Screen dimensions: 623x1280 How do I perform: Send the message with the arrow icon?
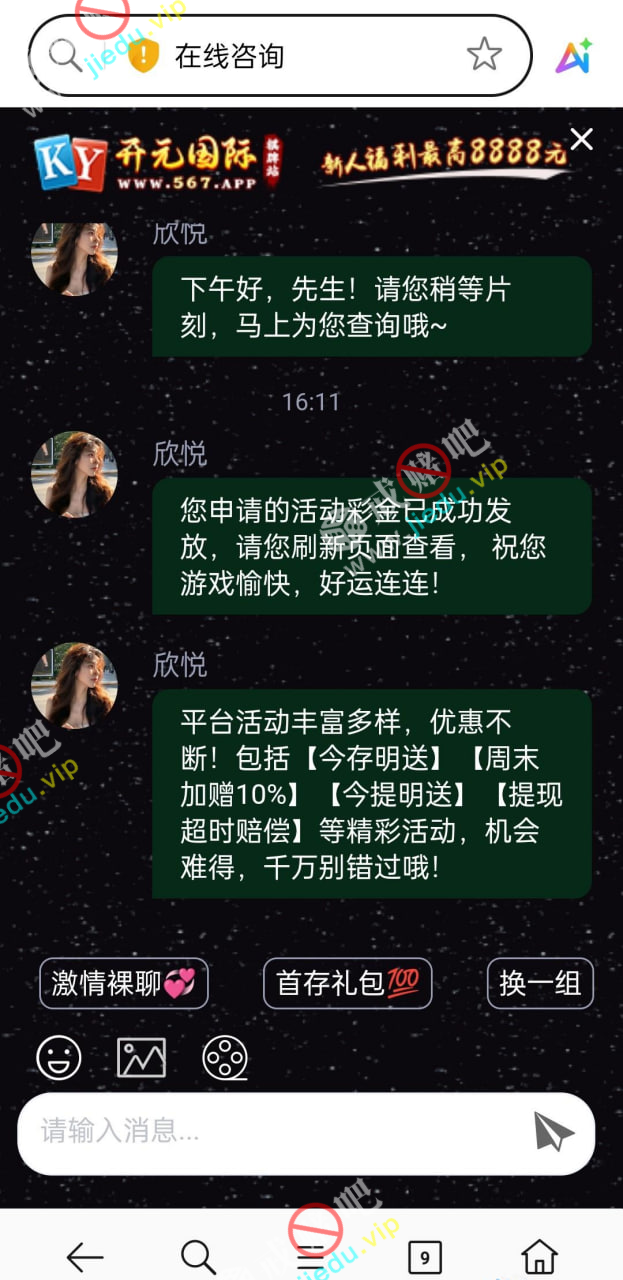pyautogui.click(x=552, y=1132)
